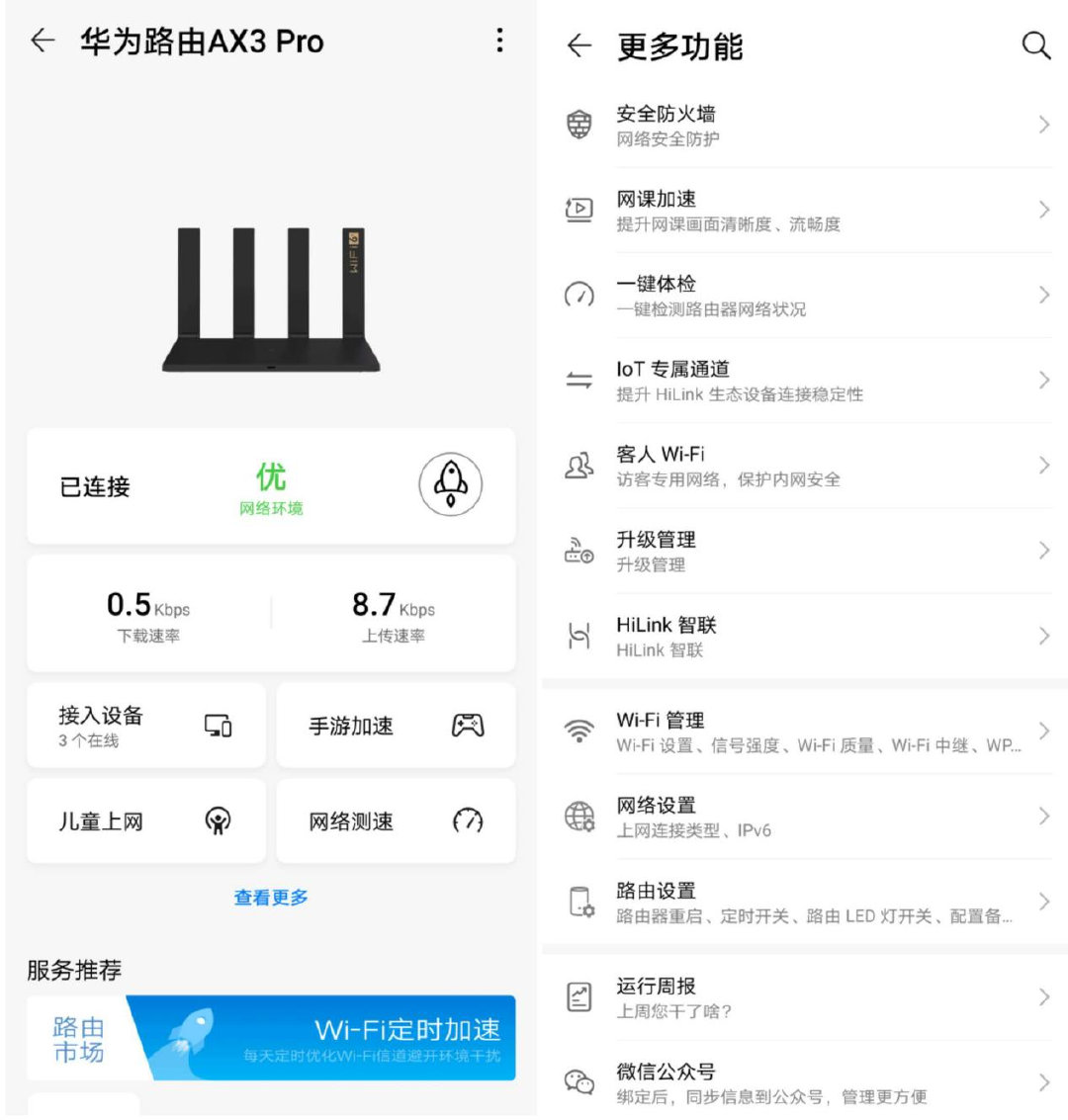Search within 更多功能
Screen dimensions: 1068x1120
1035,45
